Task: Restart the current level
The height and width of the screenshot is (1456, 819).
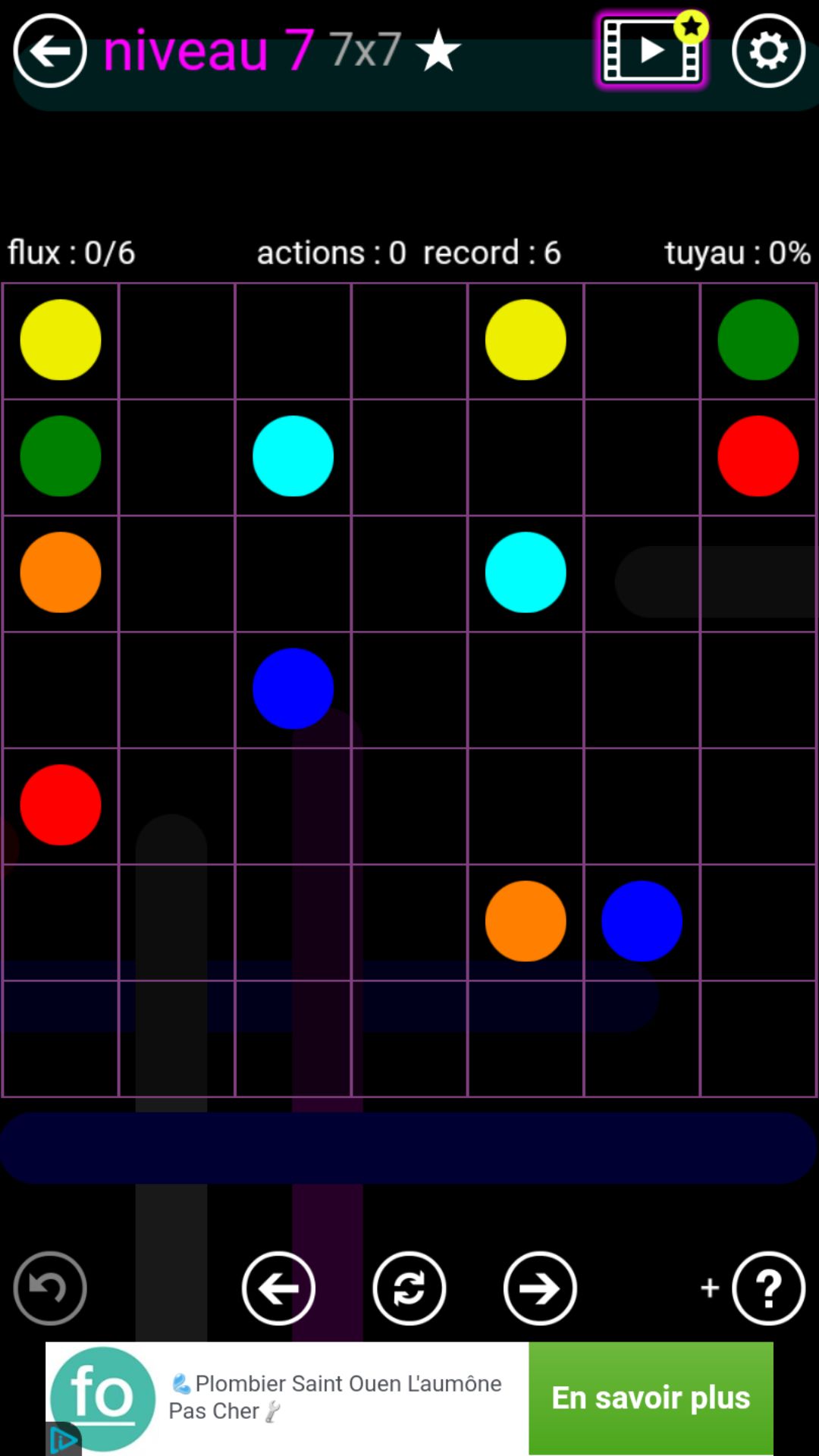Action: pyautogui.click(x=409, y=1288)
